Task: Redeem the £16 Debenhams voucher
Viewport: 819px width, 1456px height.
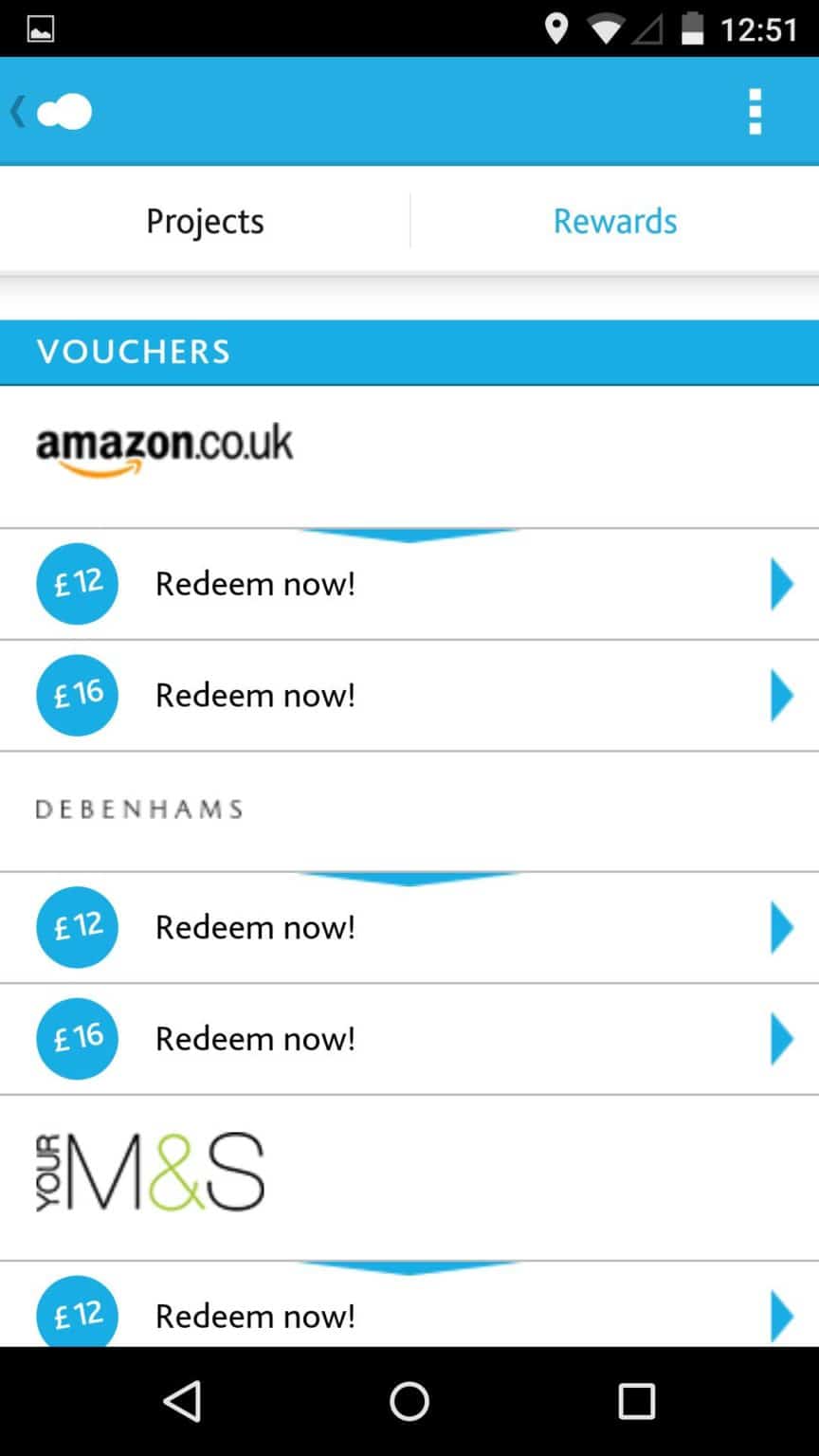Action: 409,1039
